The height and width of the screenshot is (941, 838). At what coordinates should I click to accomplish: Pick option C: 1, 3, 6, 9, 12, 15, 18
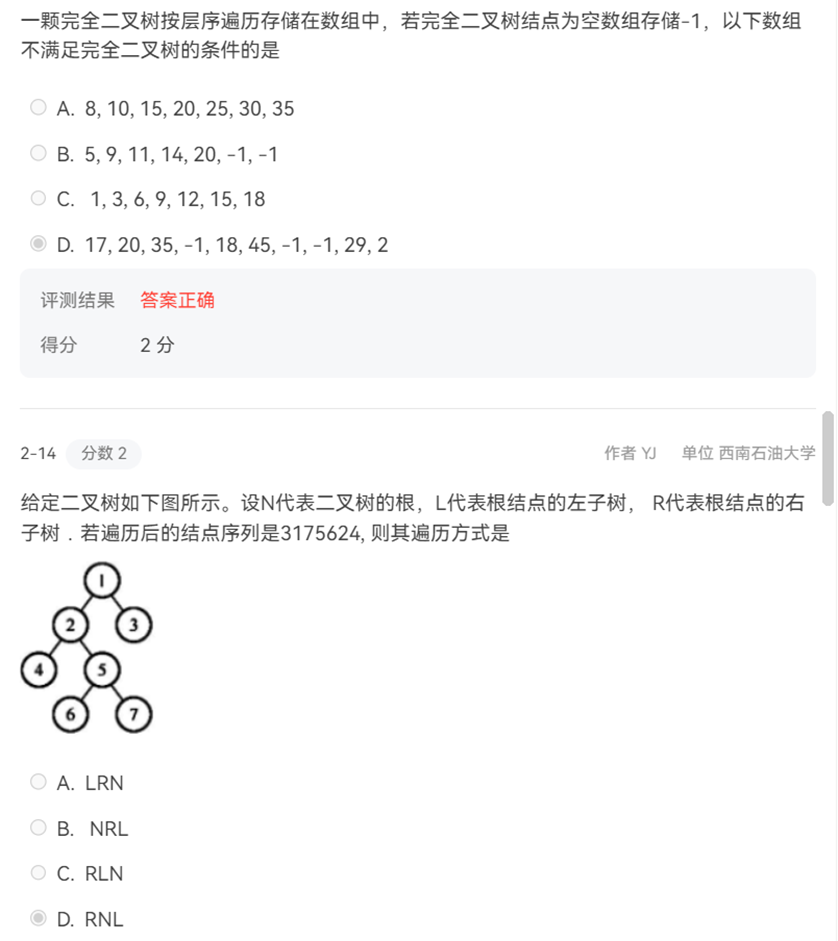[x=38, y=198]
